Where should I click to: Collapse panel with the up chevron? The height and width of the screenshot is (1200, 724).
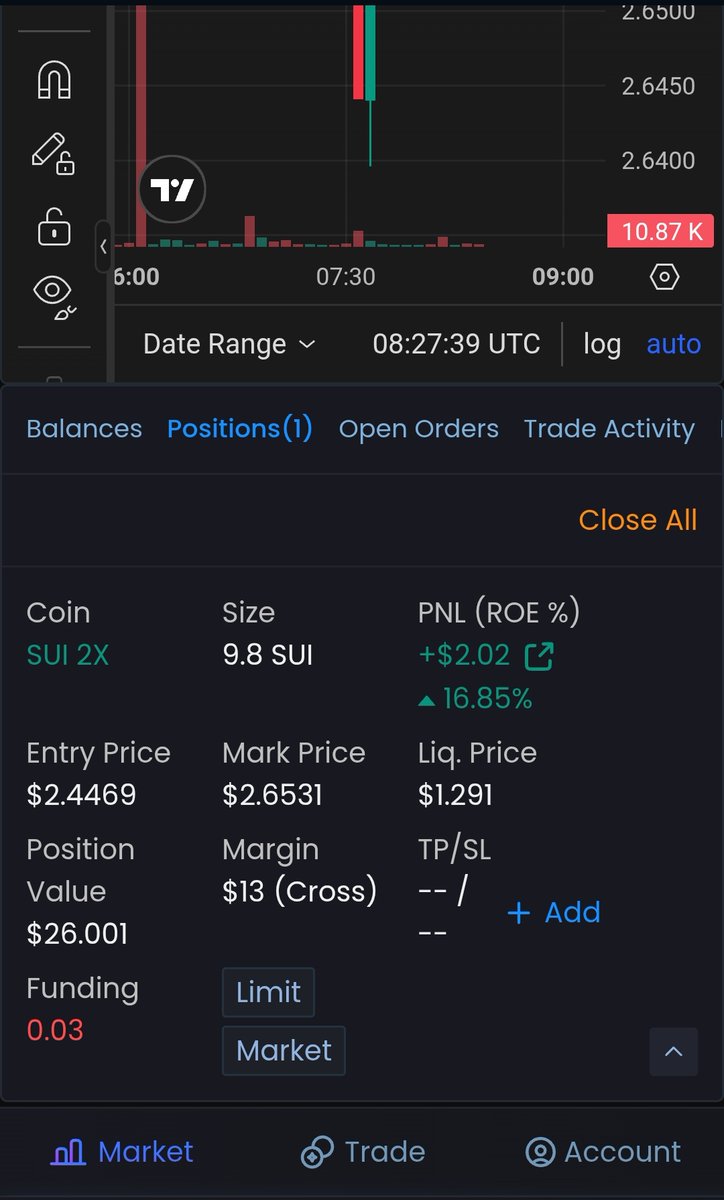673,1051
